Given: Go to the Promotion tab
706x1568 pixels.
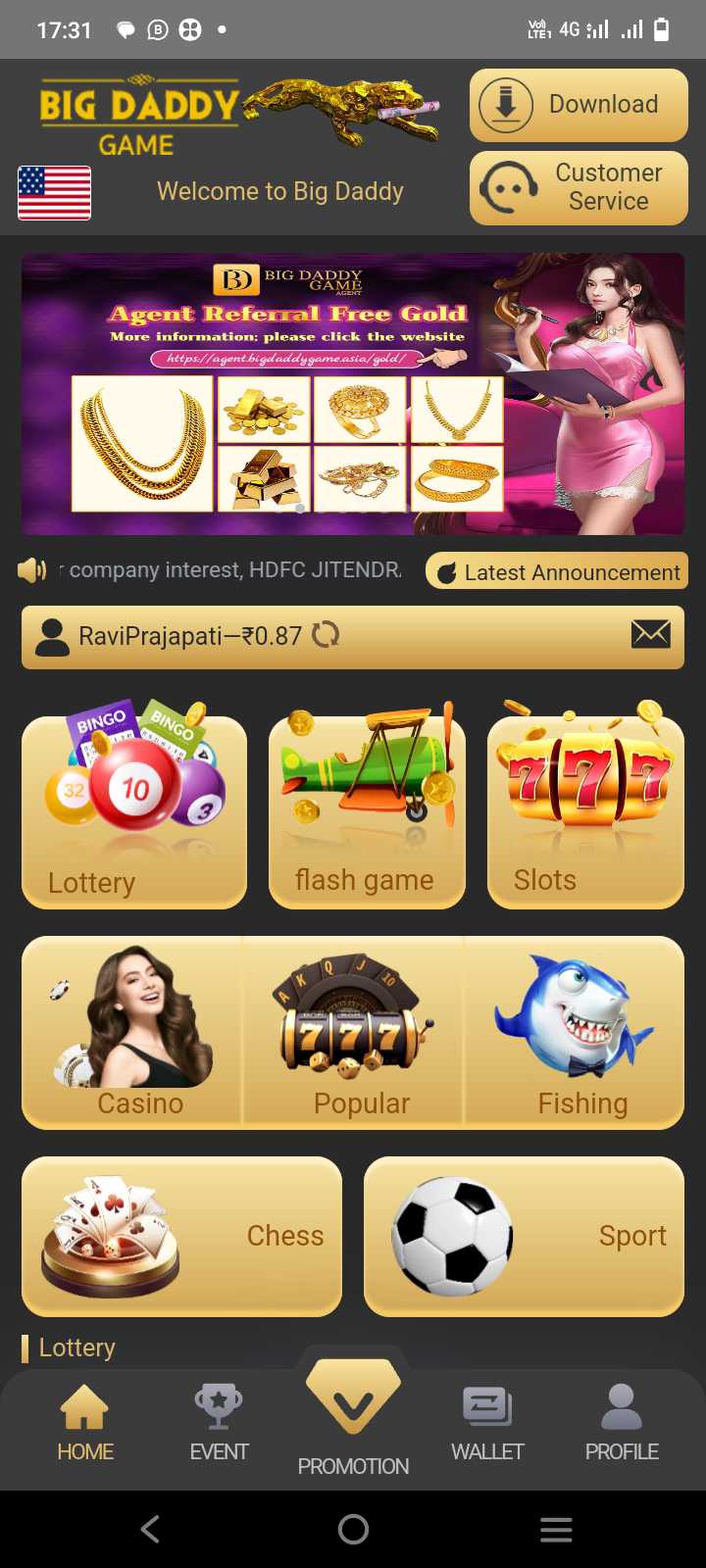Looking at the screenshot, I should tap(353, 1416).
